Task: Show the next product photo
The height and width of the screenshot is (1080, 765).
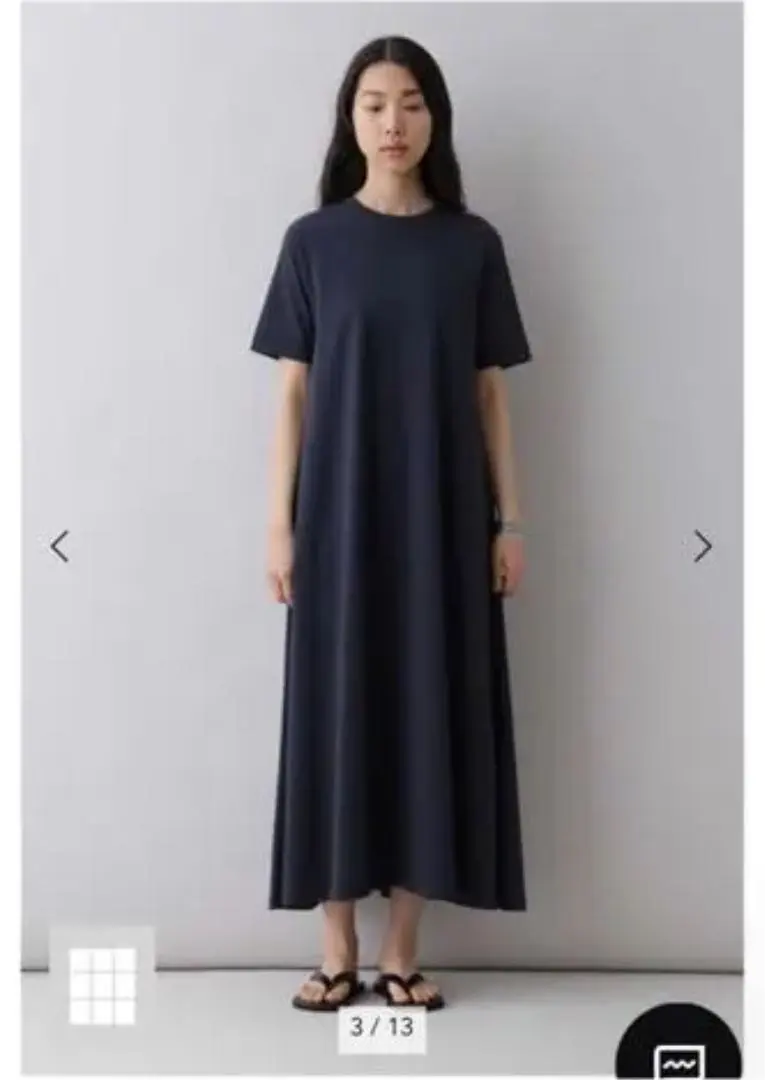Action: (703, 546)
